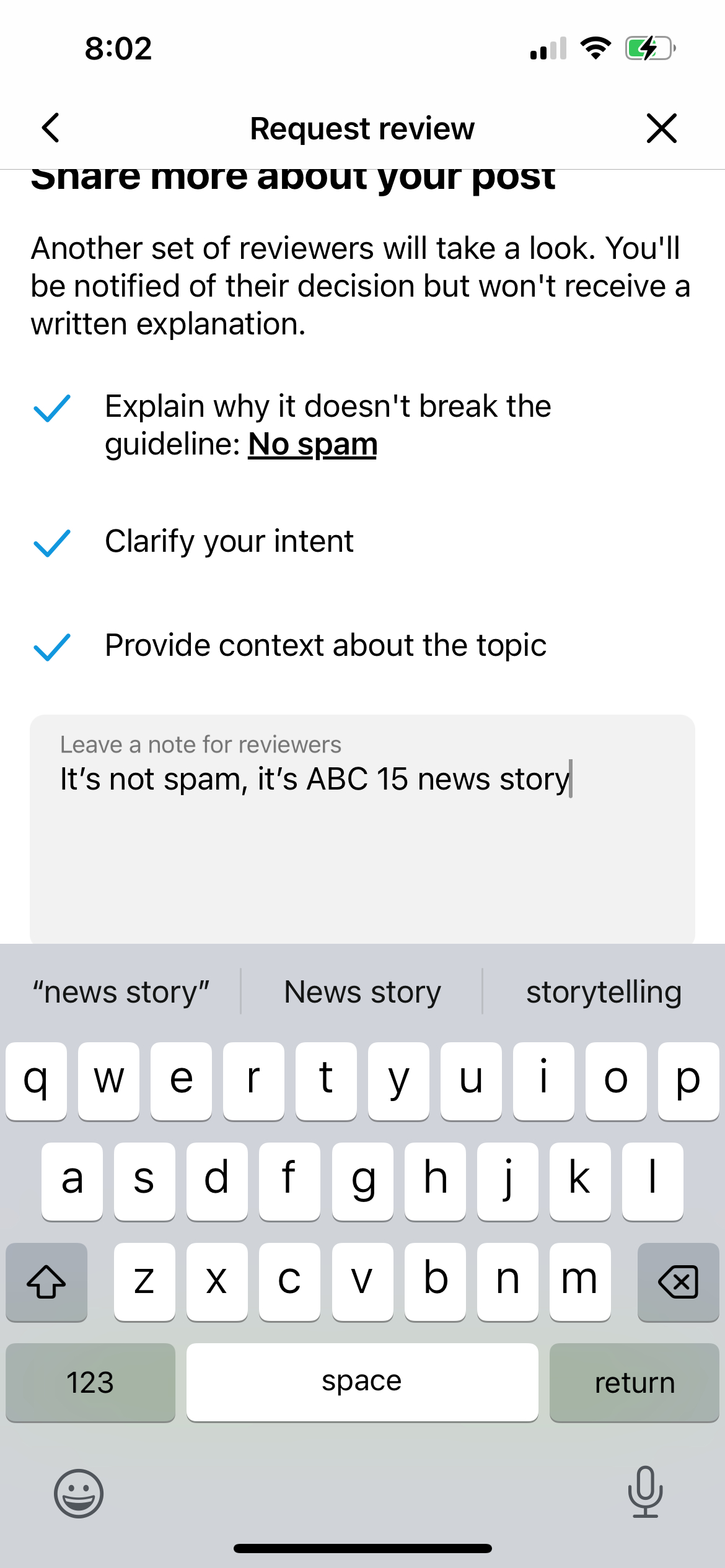Tap the return key
This screenshot has width=725, height=1568.
[x=634, y=1382]
